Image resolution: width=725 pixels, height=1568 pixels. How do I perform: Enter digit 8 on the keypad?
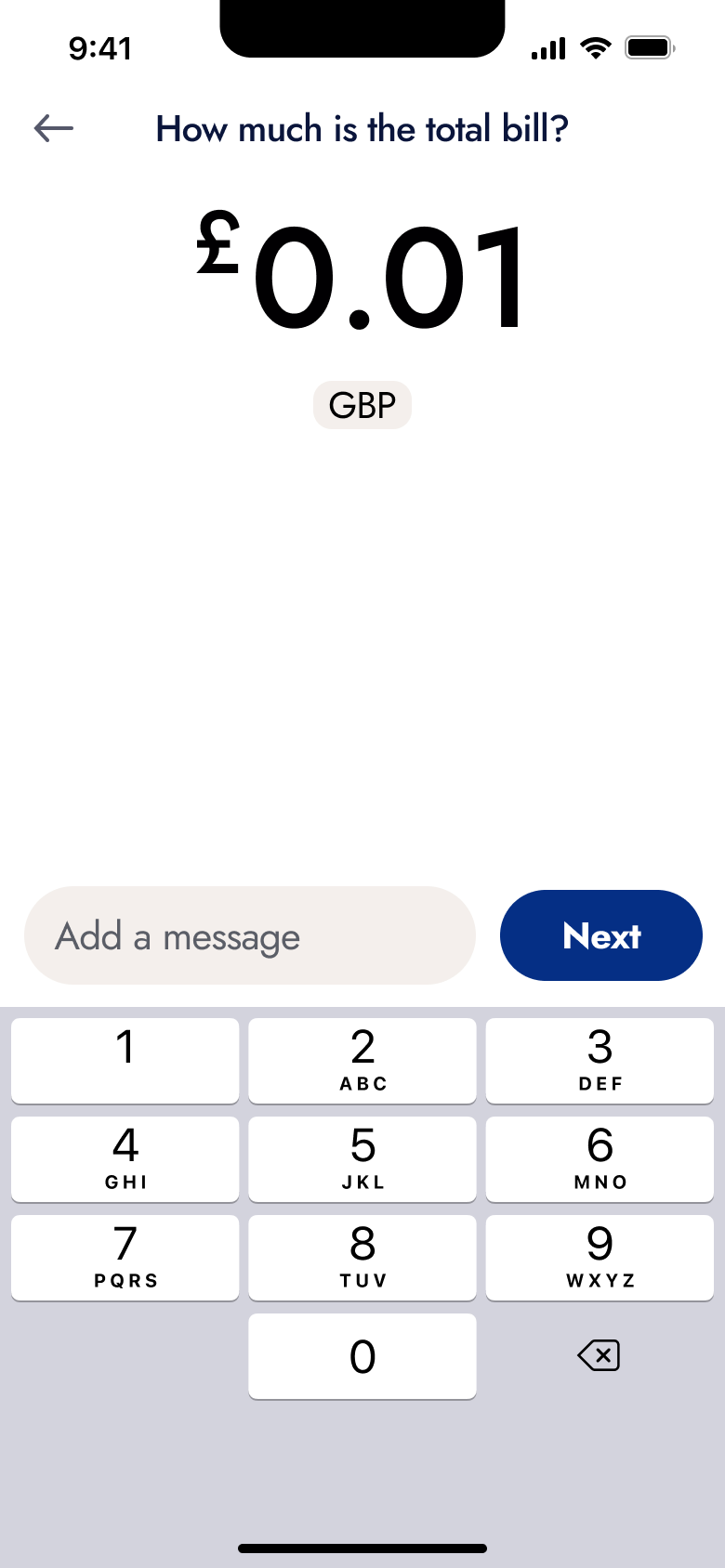(x=362, y=1258)
